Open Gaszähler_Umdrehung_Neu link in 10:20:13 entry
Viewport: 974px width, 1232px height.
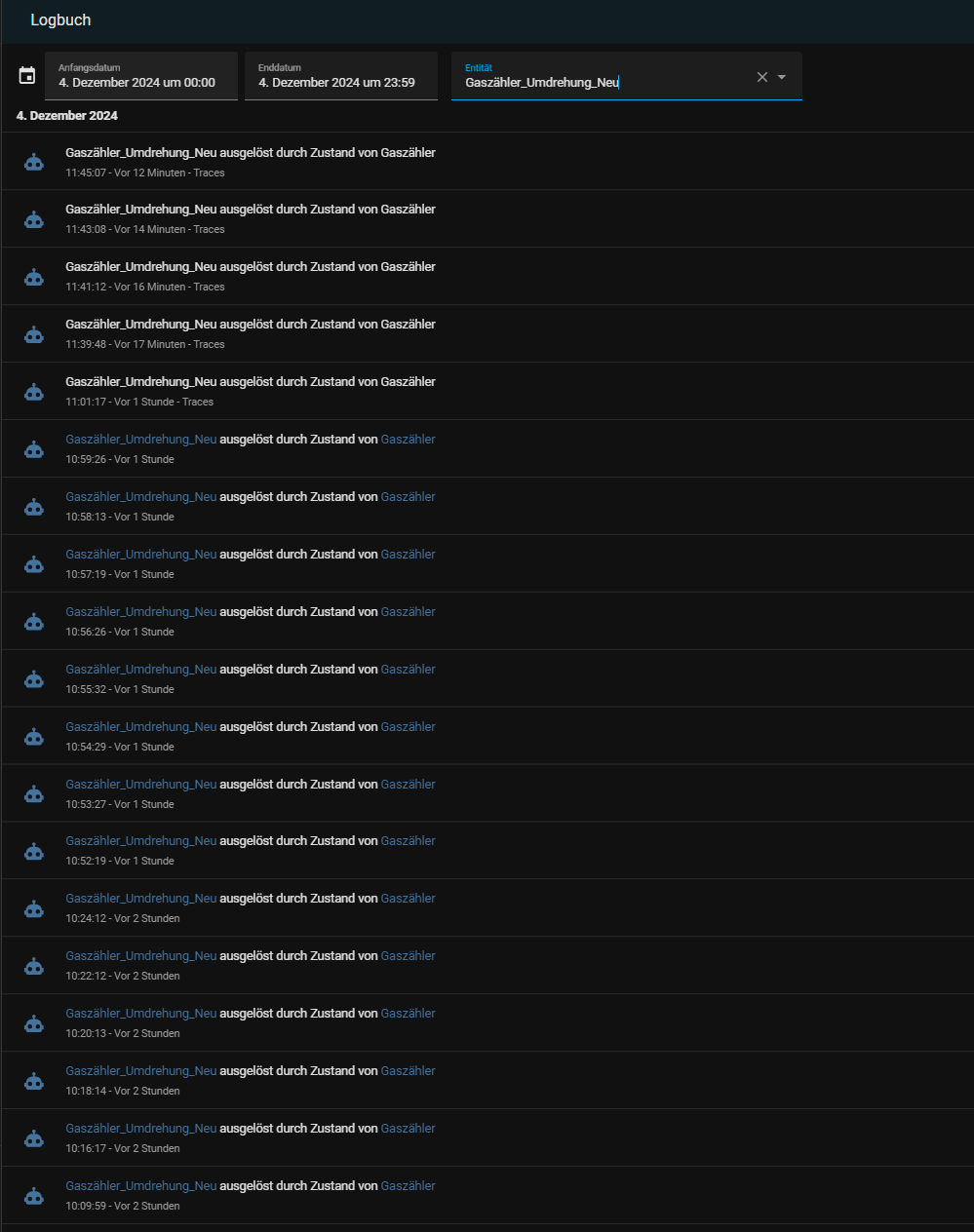[140, 1014]
